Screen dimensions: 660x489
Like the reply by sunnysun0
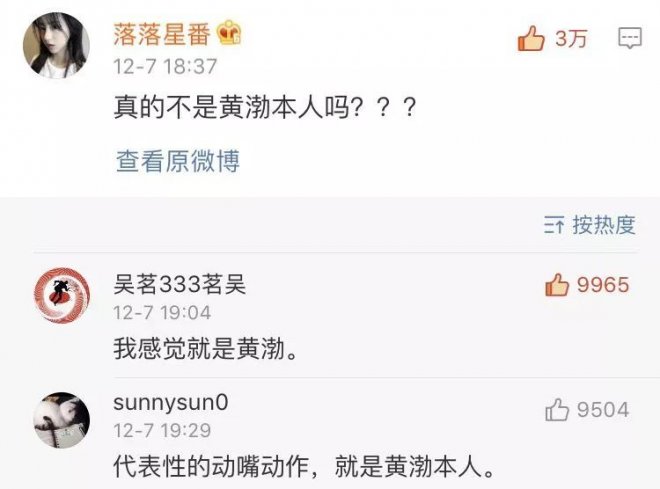557,409
